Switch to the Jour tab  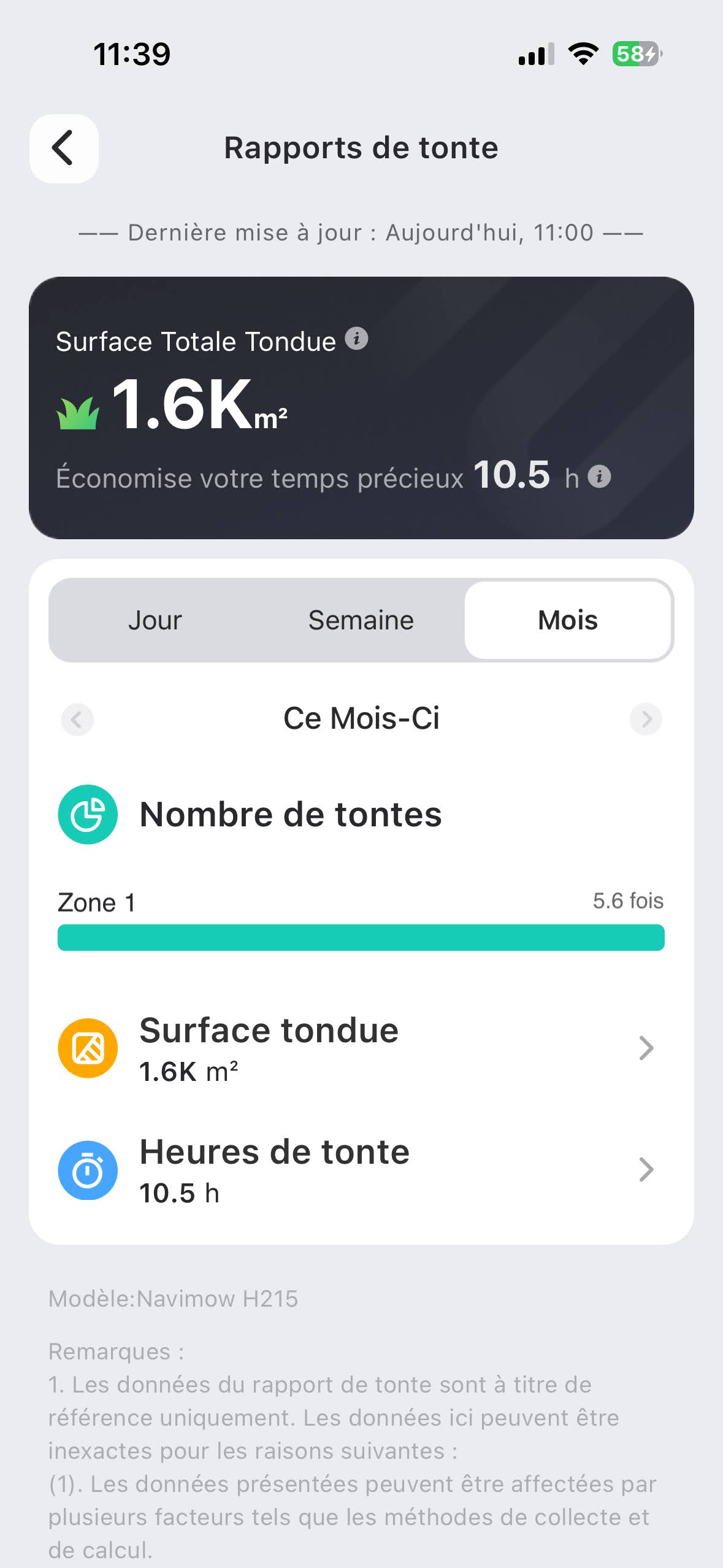(x=155, y=620)
